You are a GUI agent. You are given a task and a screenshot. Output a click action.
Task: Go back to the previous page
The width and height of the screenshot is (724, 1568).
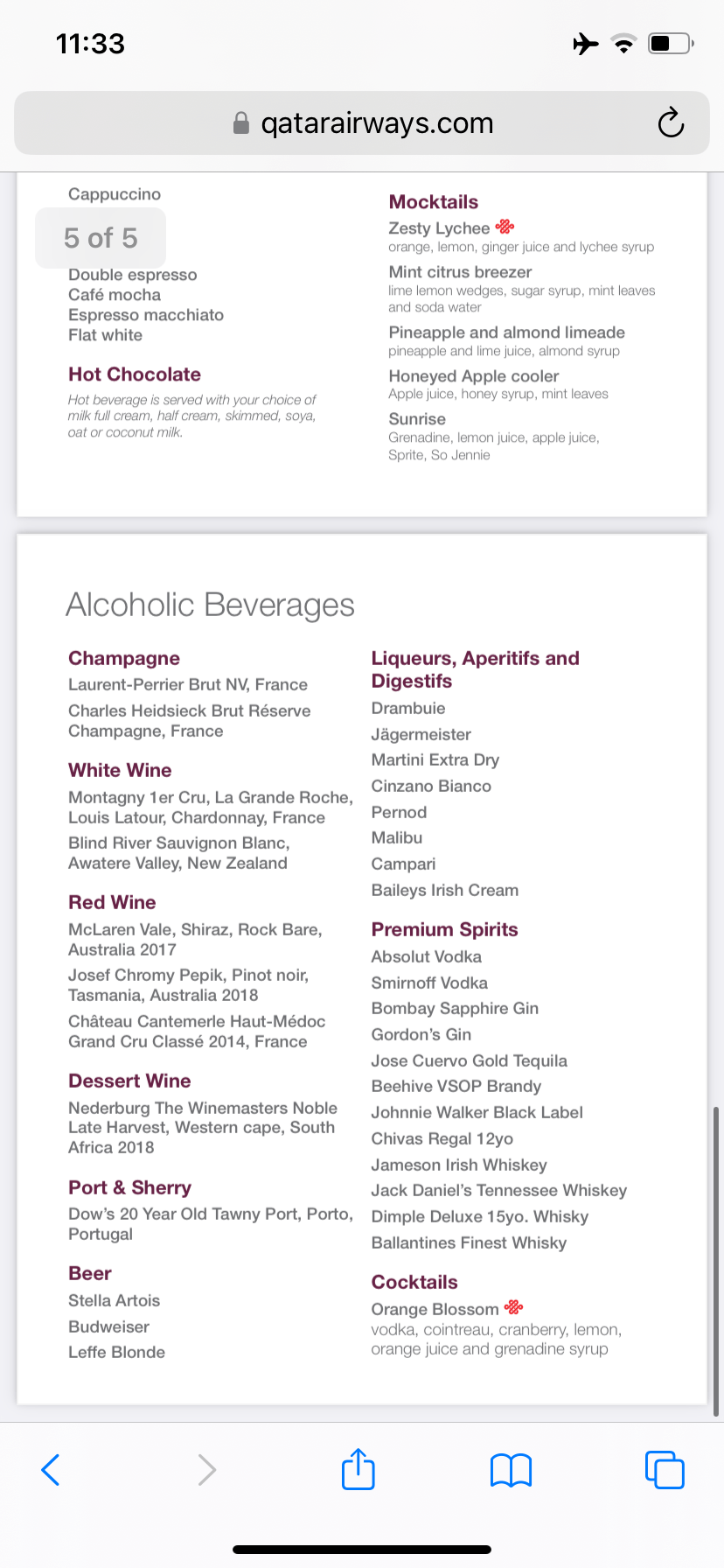(x=51, y=1470)
